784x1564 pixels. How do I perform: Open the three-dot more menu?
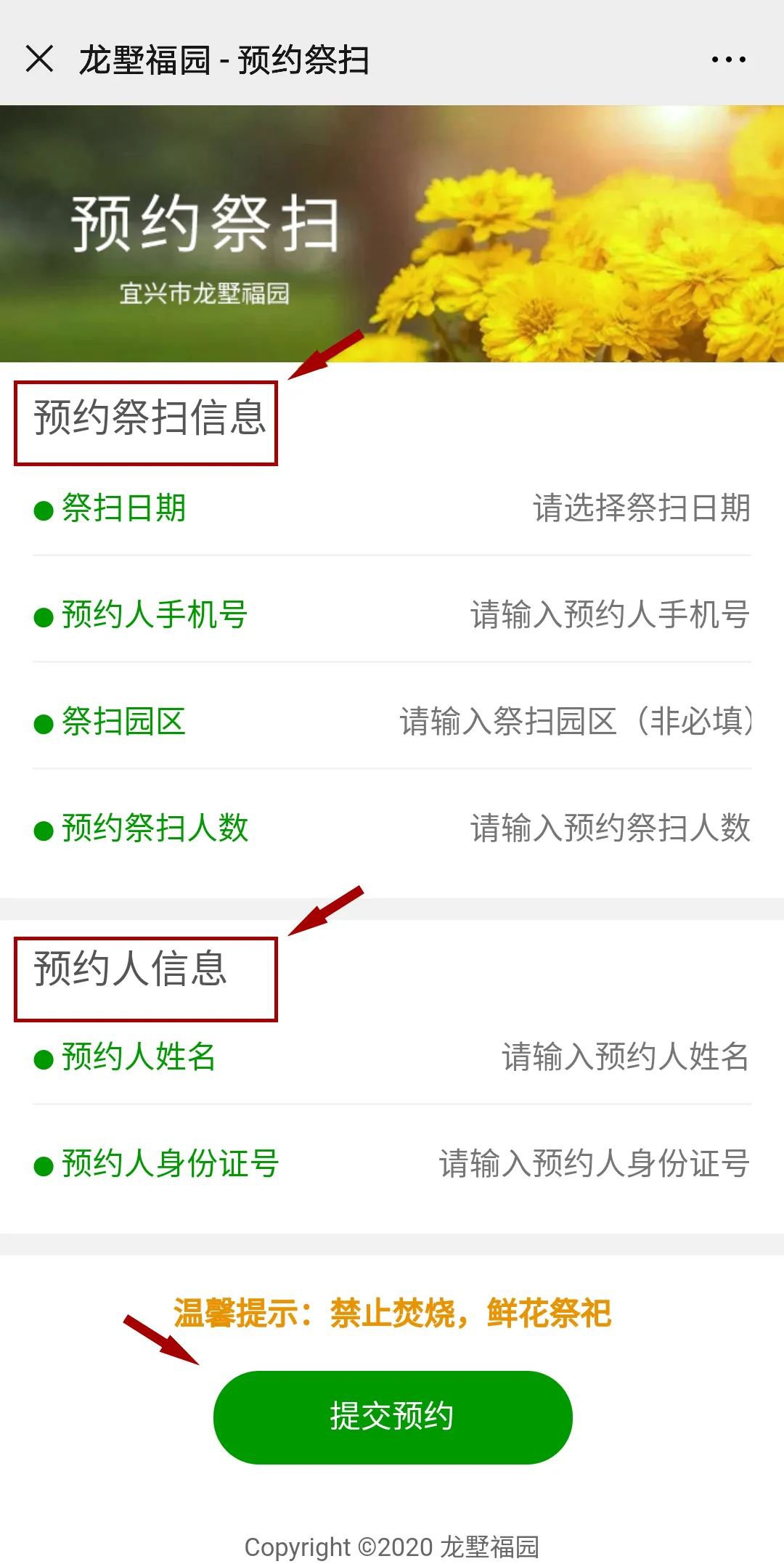pos(728,60)
